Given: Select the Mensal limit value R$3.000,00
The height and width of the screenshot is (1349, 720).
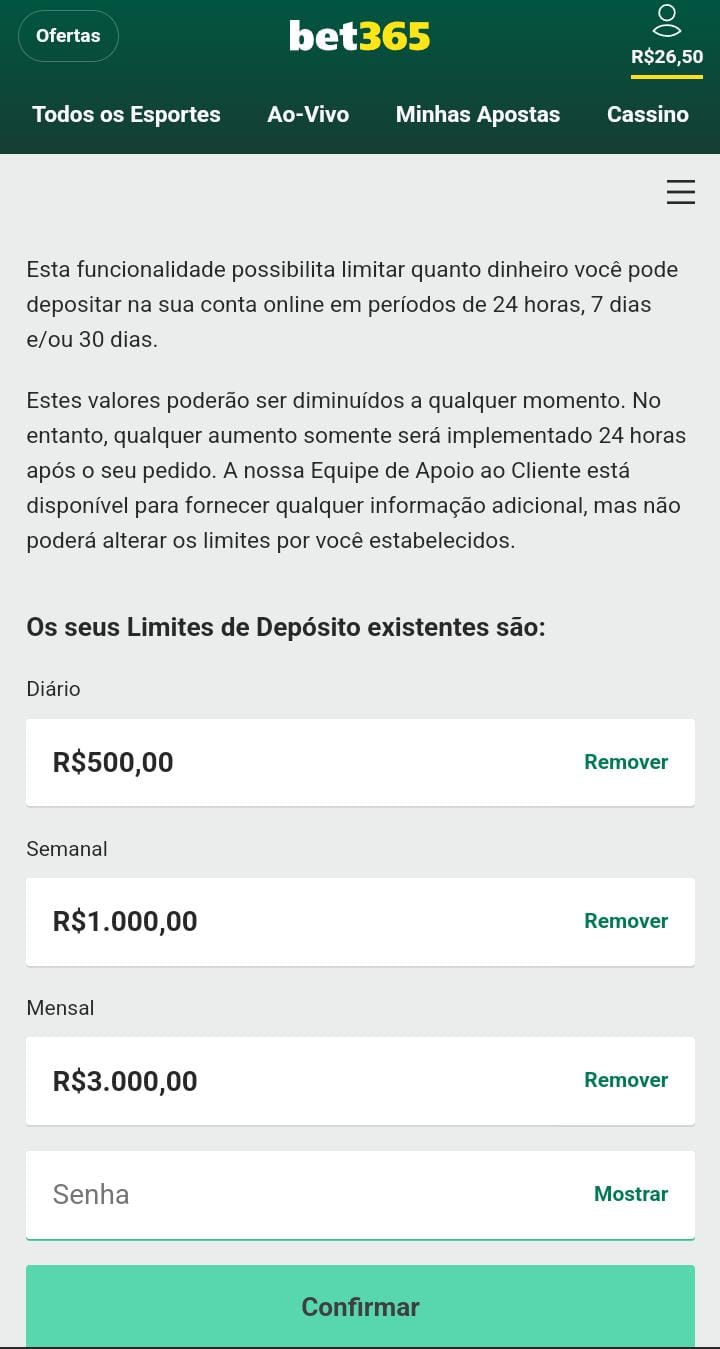Looking at the screenshot, I should [x=125, y=1080].
